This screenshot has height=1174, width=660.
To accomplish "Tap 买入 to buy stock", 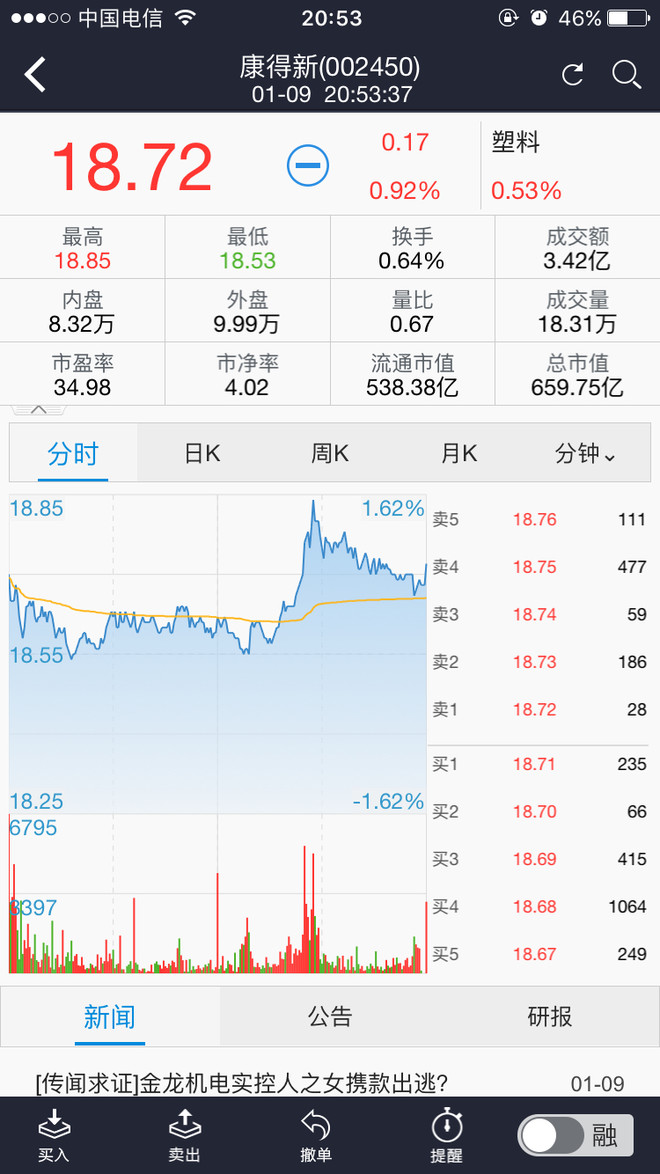I will click(53, 1136).
